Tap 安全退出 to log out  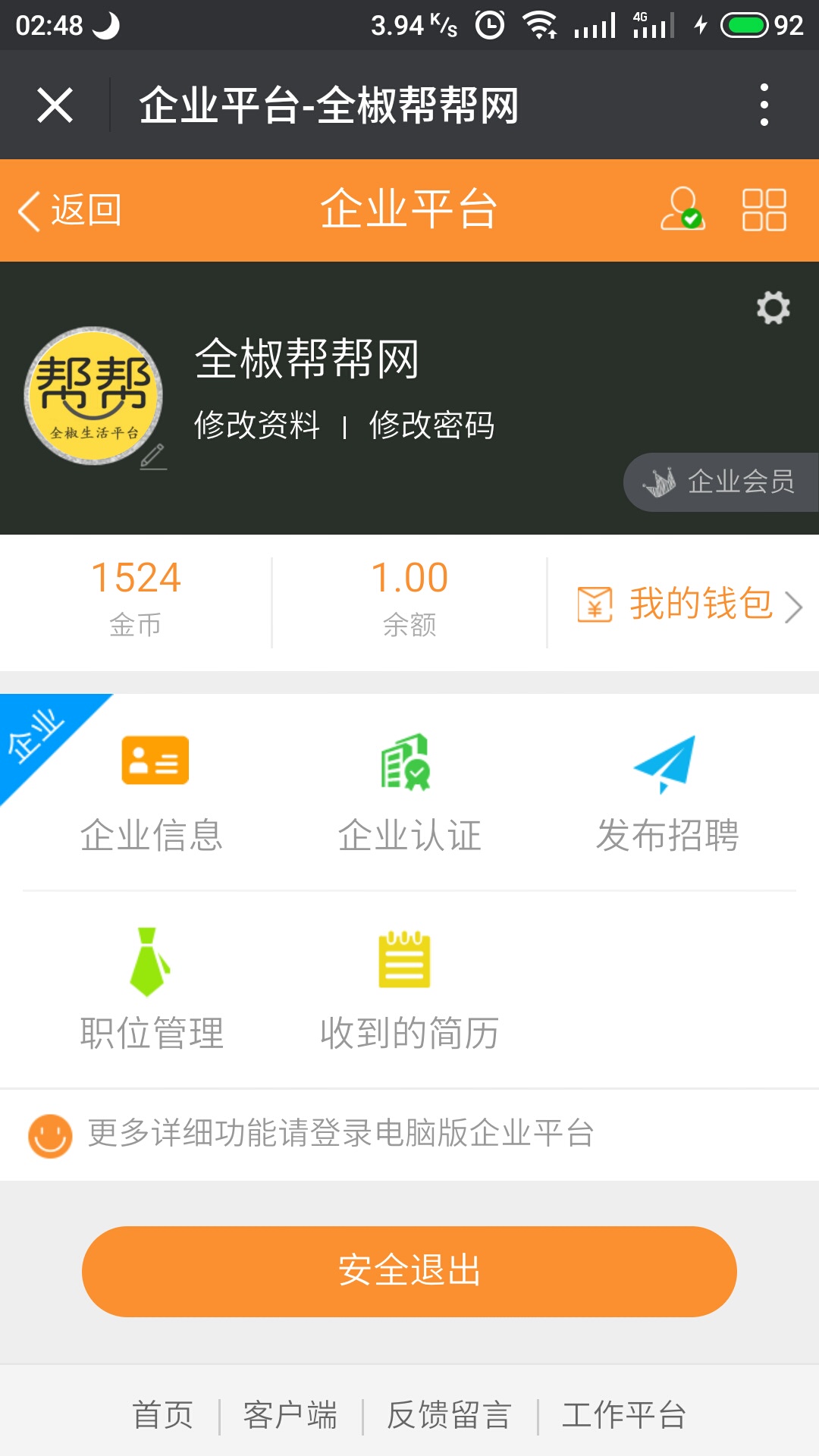409,1271
